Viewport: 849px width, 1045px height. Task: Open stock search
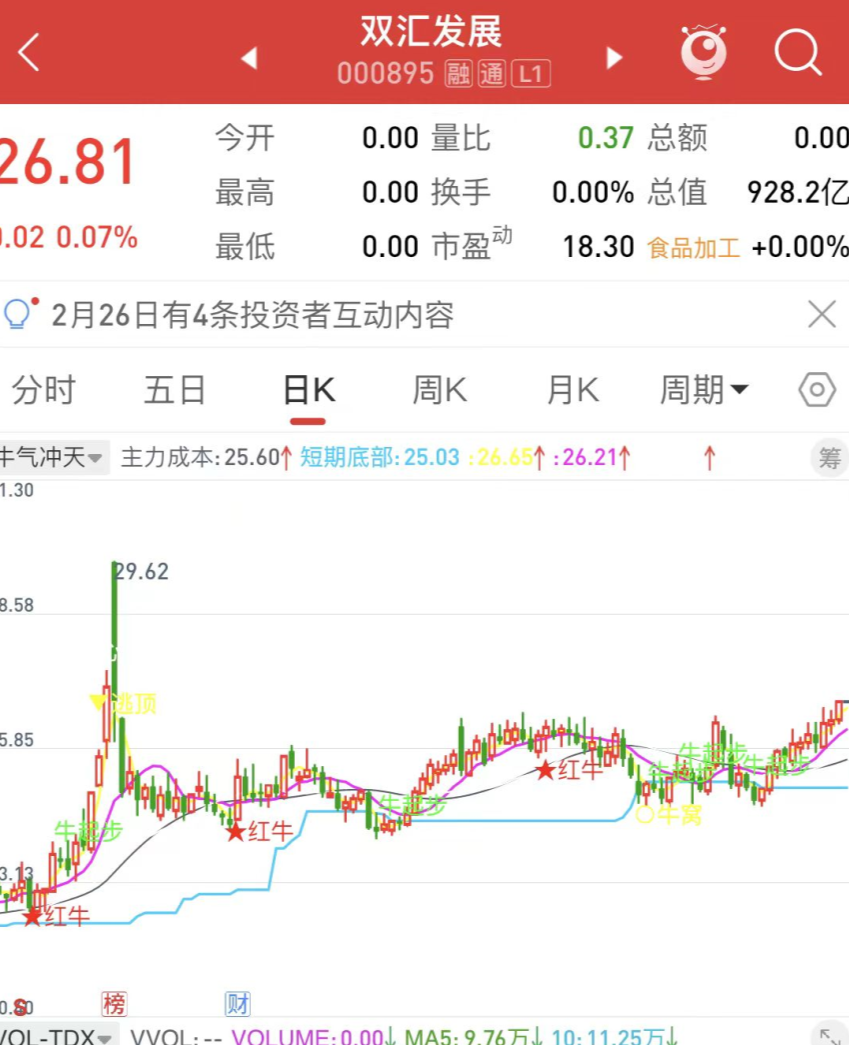(797, 52)
